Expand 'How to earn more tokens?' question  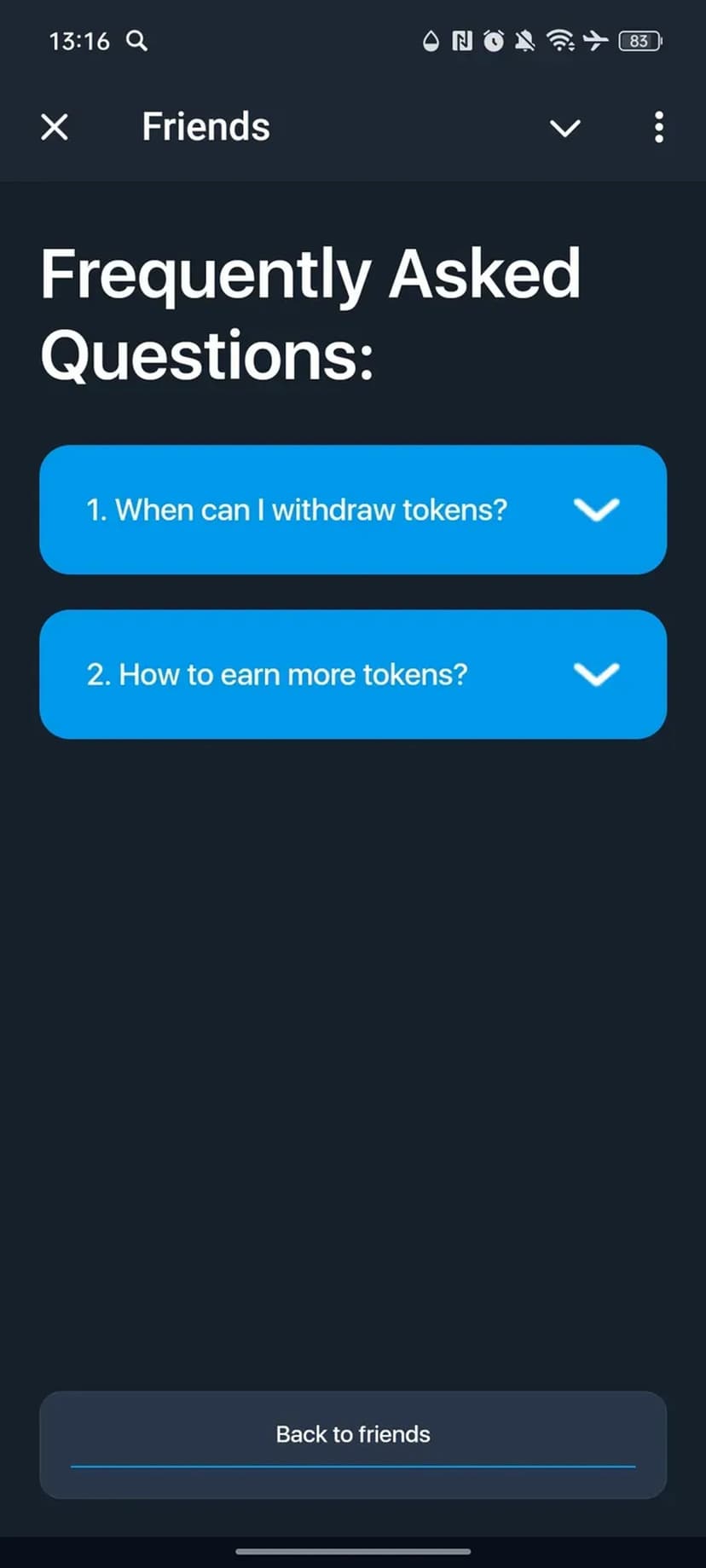click(x=353, y=674)
